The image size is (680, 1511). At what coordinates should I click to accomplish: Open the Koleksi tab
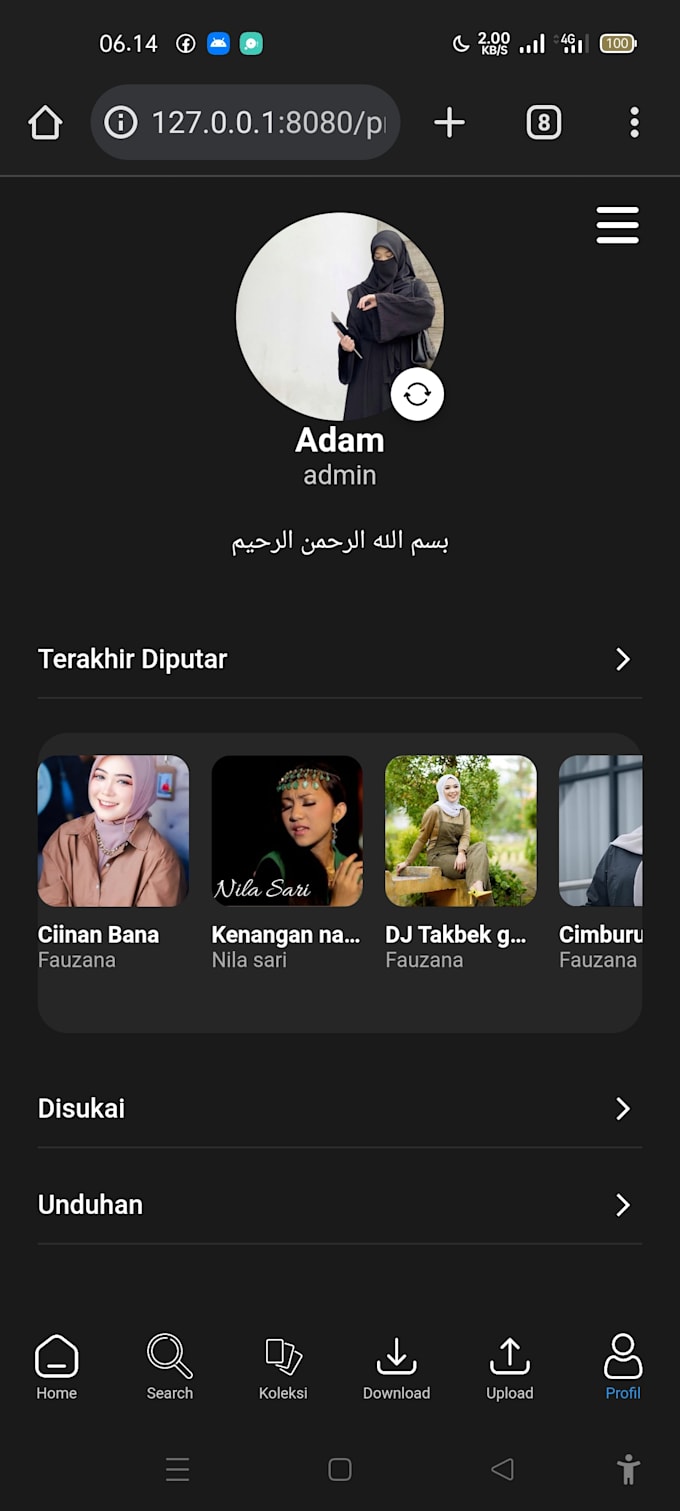click(x=283, y=1367)
